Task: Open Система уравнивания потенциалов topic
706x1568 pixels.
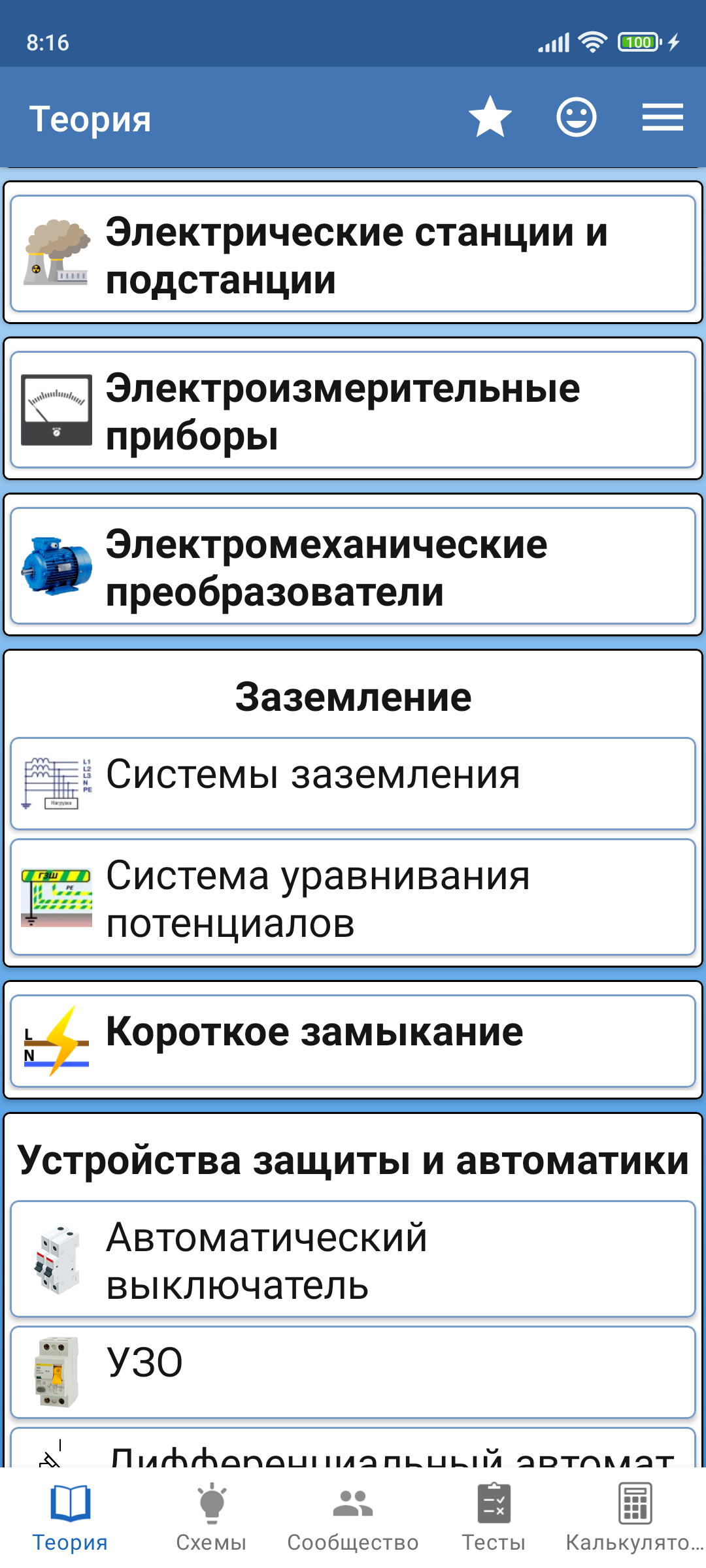Action: (x=353, y=897)
